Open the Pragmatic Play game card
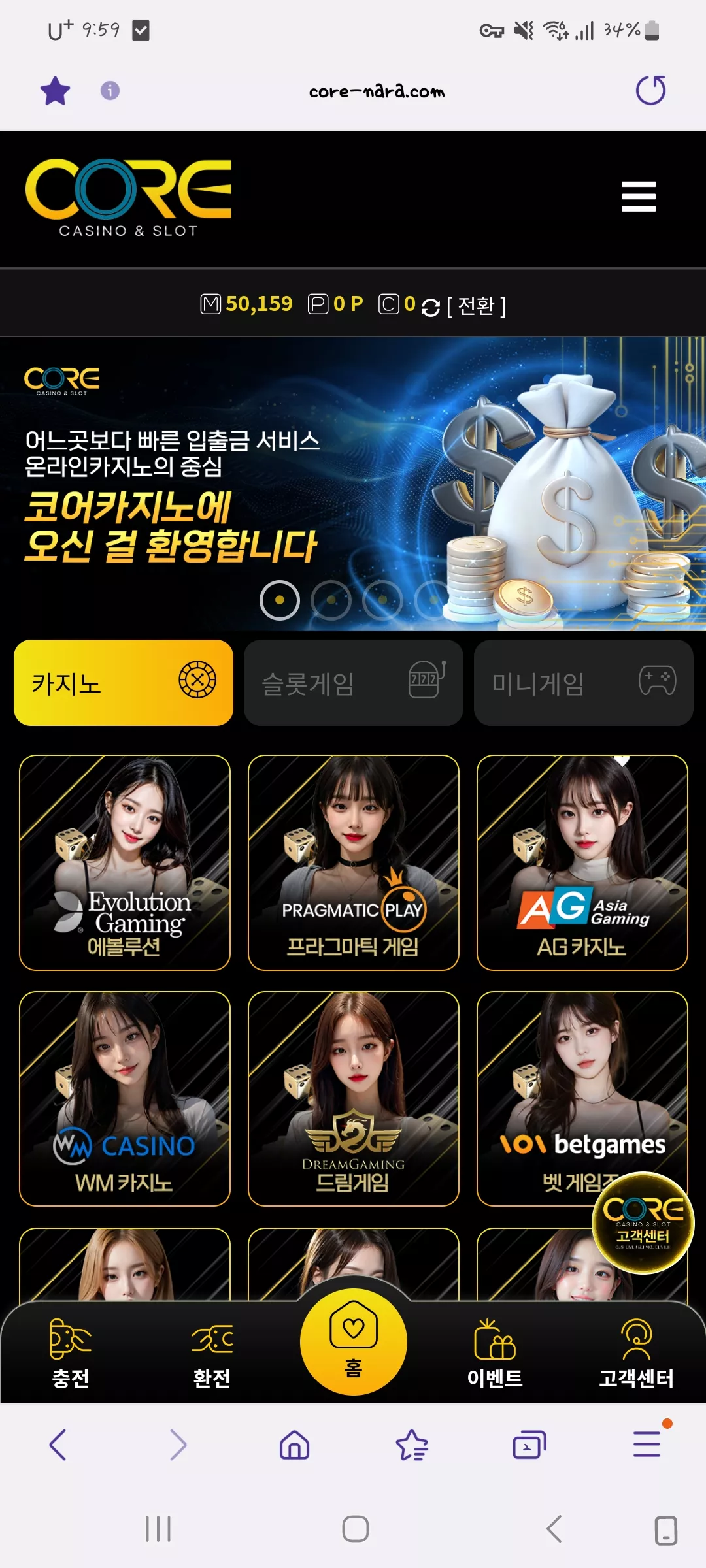The height and width of the screenshot is (1568, 706). tap(354, 863)
